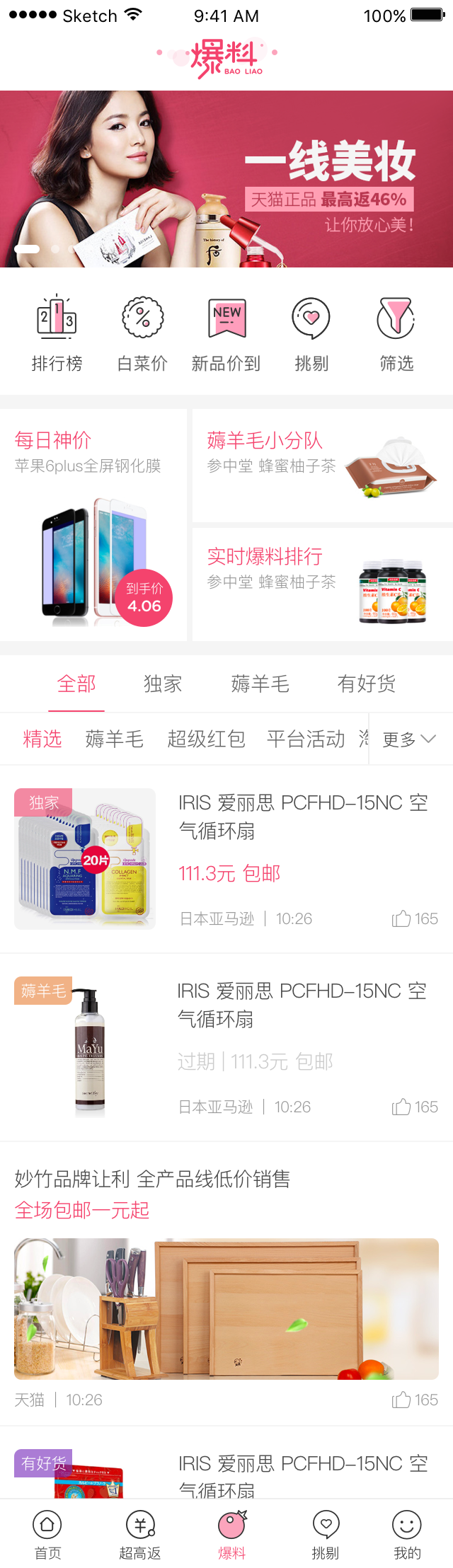Switch to the 有好货 top tab

[366, 684]
